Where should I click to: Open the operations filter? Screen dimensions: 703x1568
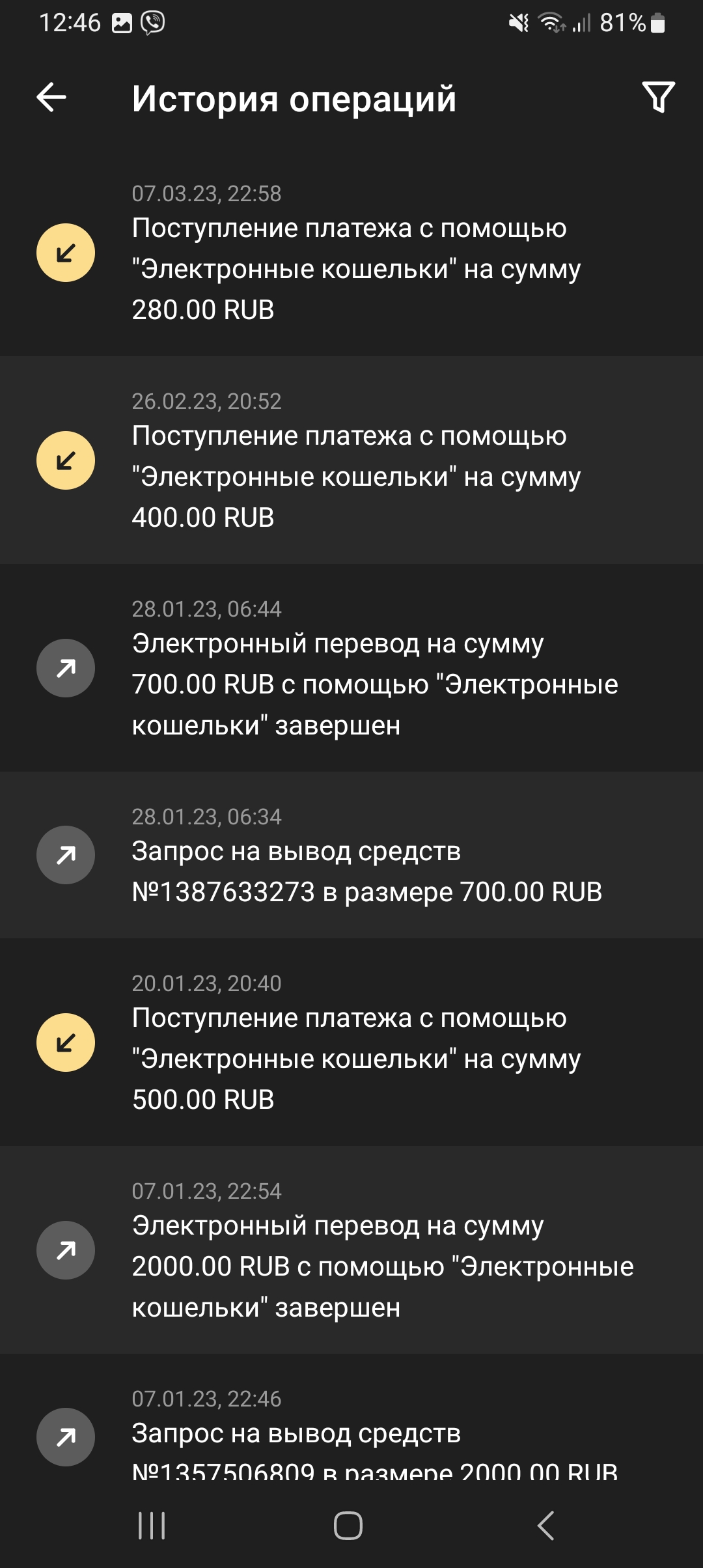click(658, 98)
